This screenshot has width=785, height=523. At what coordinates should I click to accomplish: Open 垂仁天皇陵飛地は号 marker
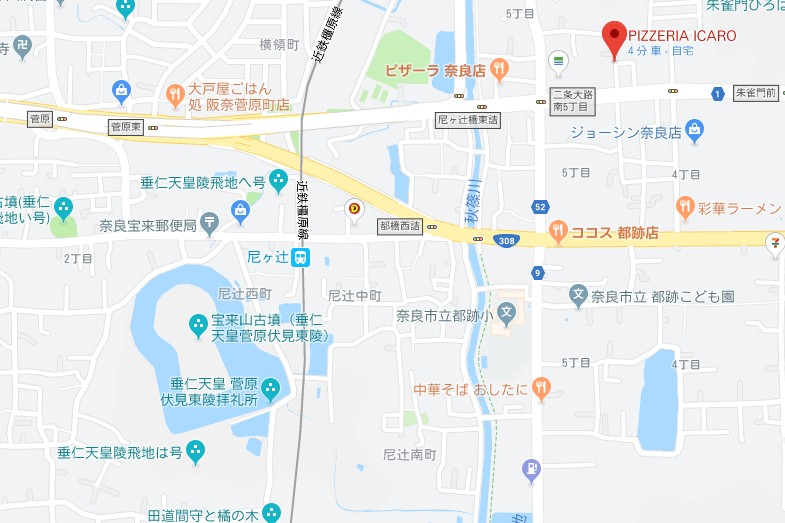click(195, 452)
